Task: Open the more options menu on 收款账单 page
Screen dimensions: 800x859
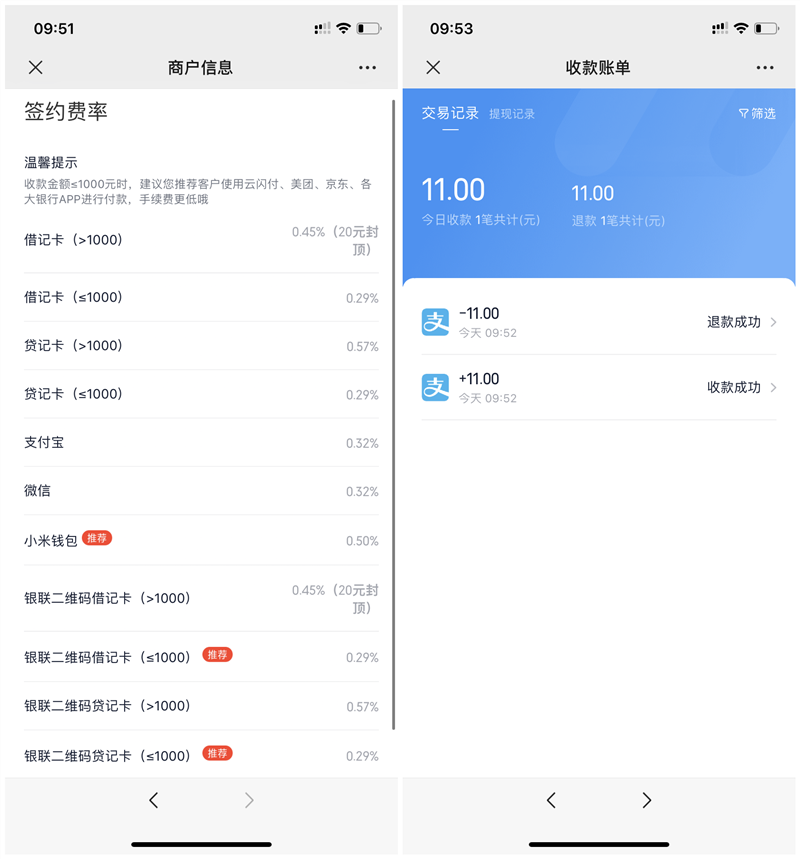Action: pyautogui.click(x=765, y=67)
